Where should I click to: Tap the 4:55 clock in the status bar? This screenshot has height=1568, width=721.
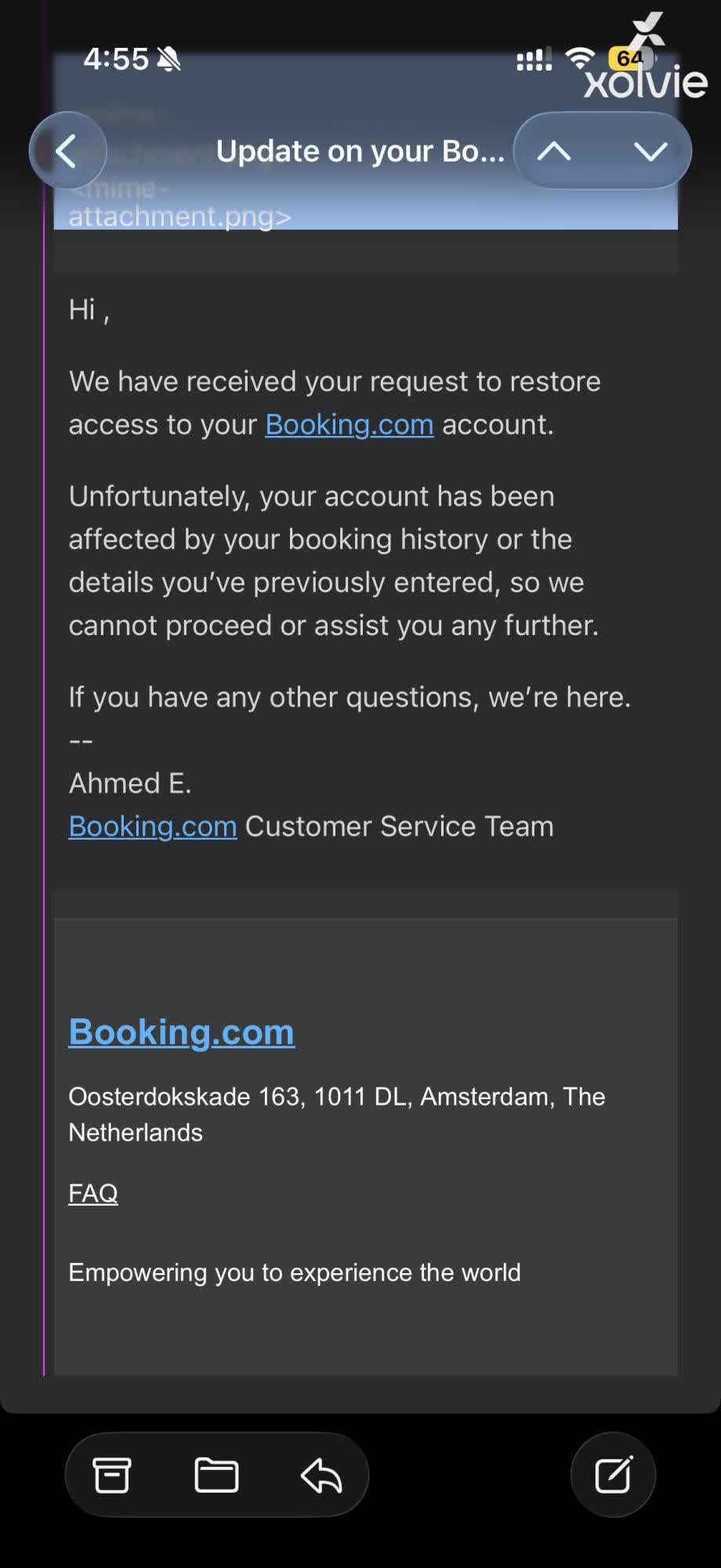click(x=118, y=58)
